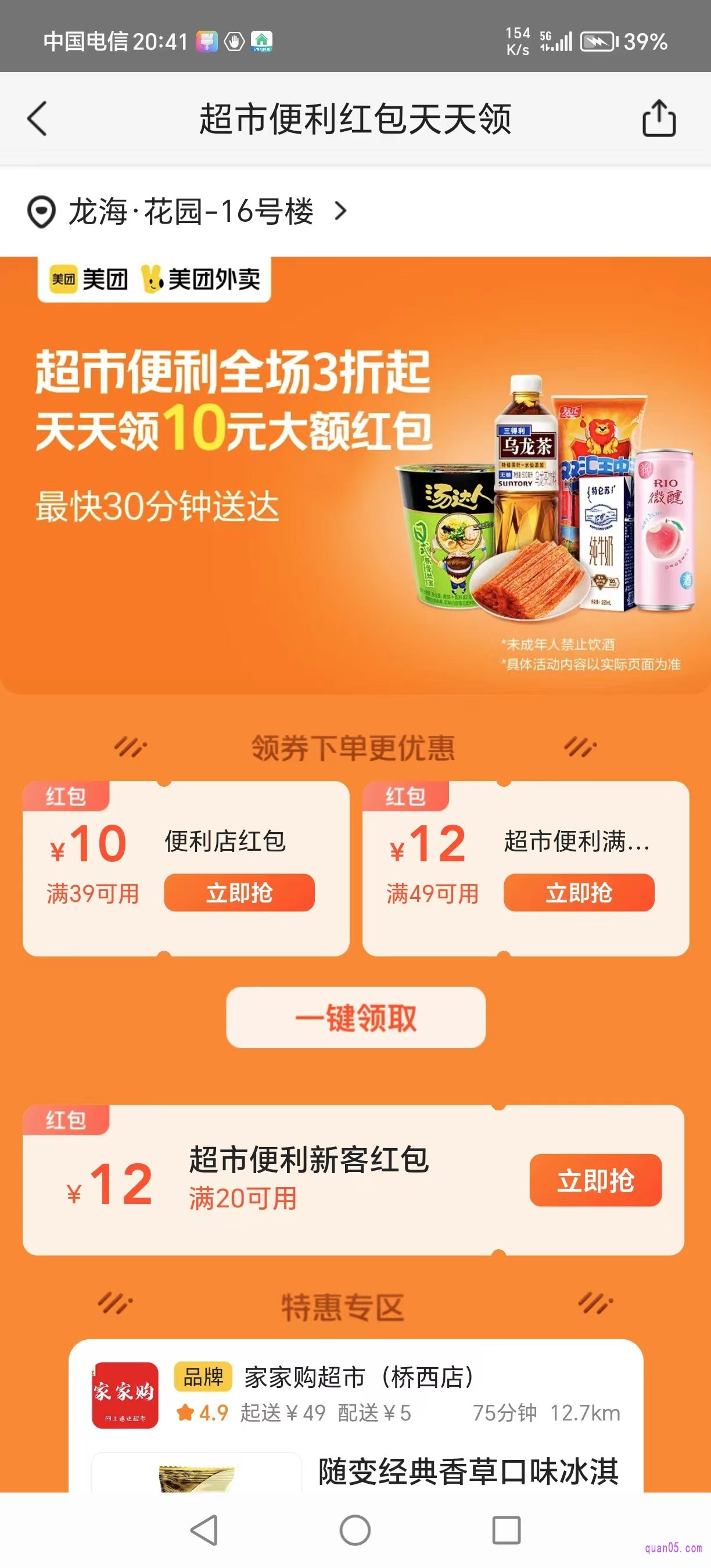Grab the ¥10 便利店红包 coupon
This screenshot has width=711, height=1568.
click(239, 893)
